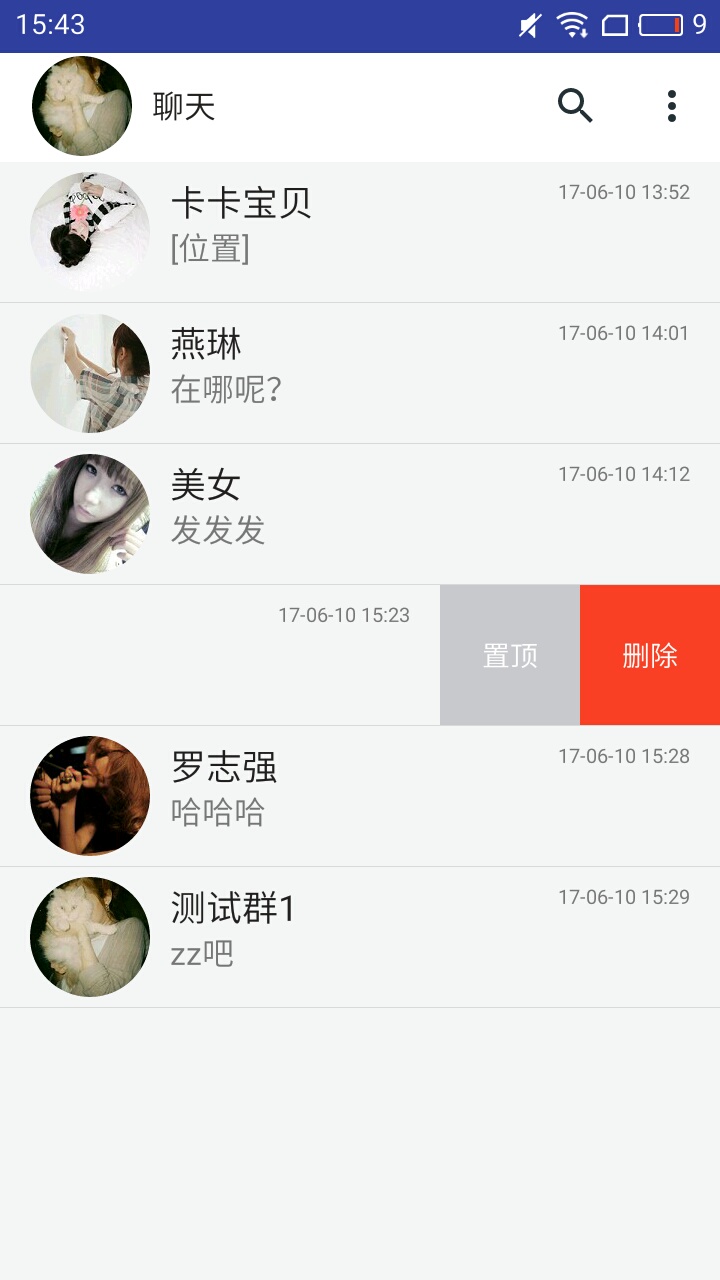
Task: Open the search icon in the top bar
Action: pyautogui.click(x=575, y=106)
